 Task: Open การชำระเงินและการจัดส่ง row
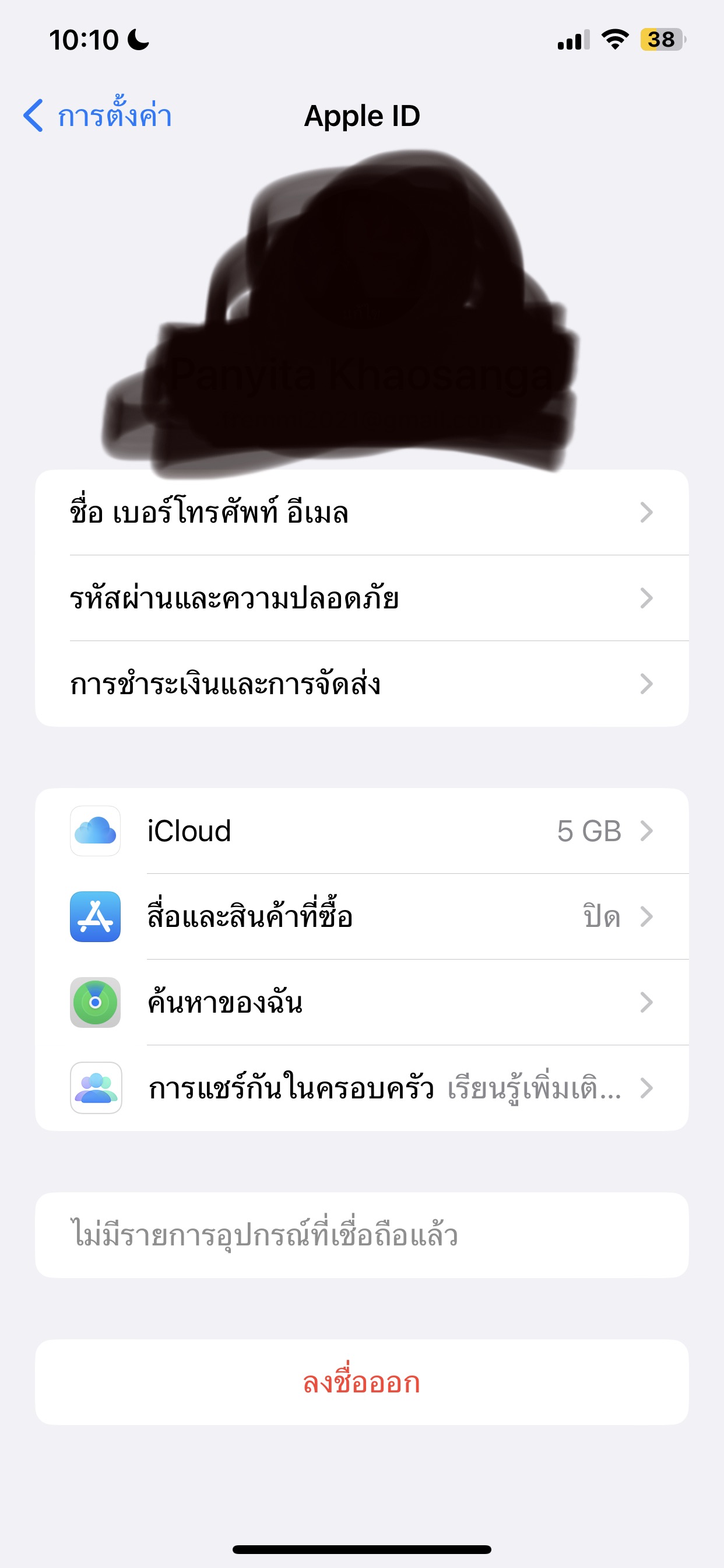(x=362, y=684)
